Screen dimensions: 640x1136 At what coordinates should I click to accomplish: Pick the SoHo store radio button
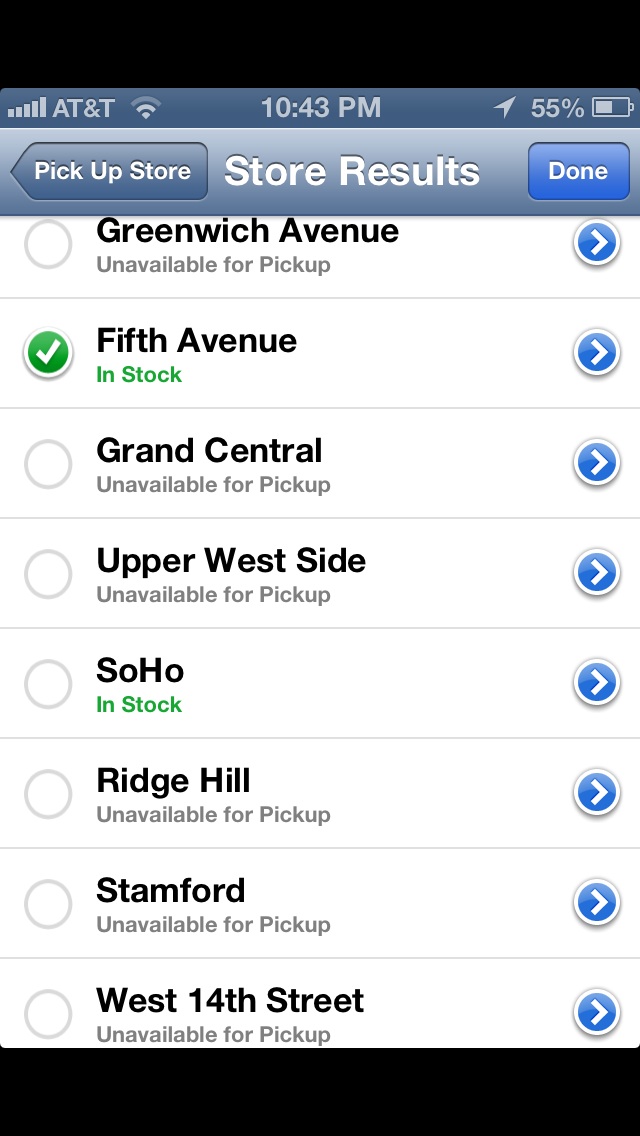point(48,683)
